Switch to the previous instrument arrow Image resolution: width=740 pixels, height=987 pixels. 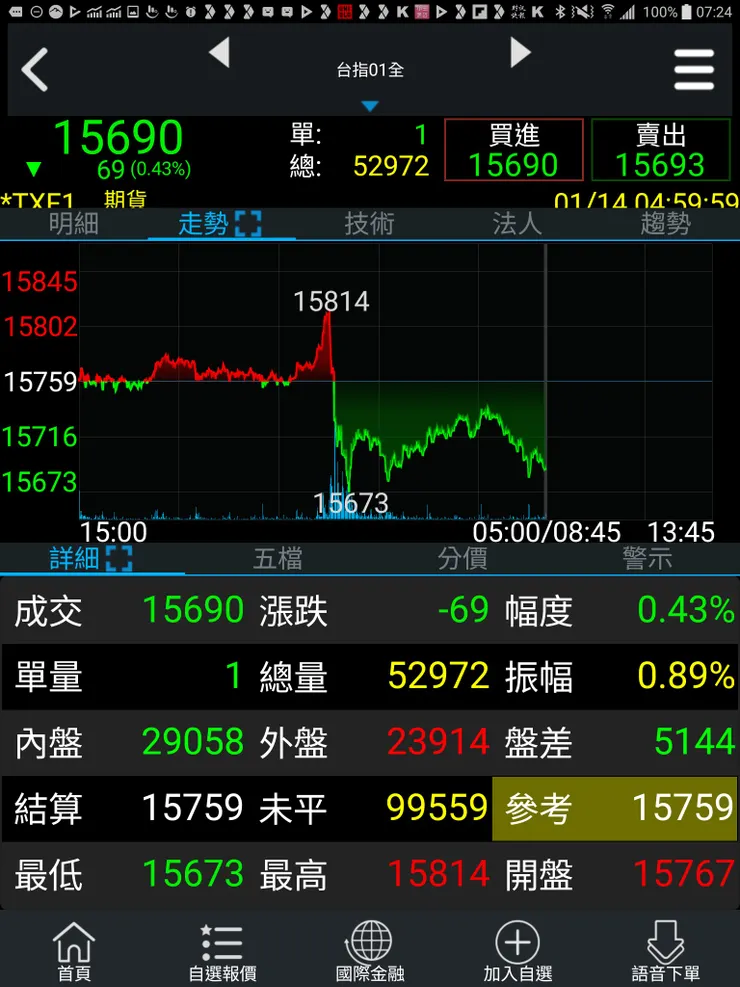219,53
